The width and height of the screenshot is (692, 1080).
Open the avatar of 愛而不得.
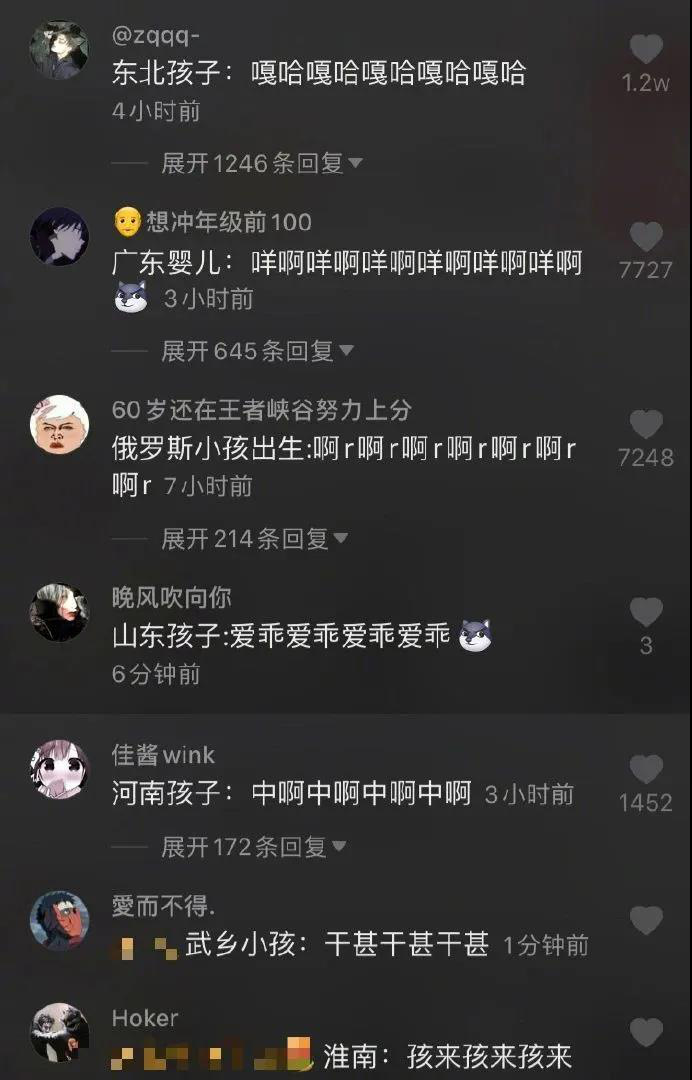tap(60, 921)
